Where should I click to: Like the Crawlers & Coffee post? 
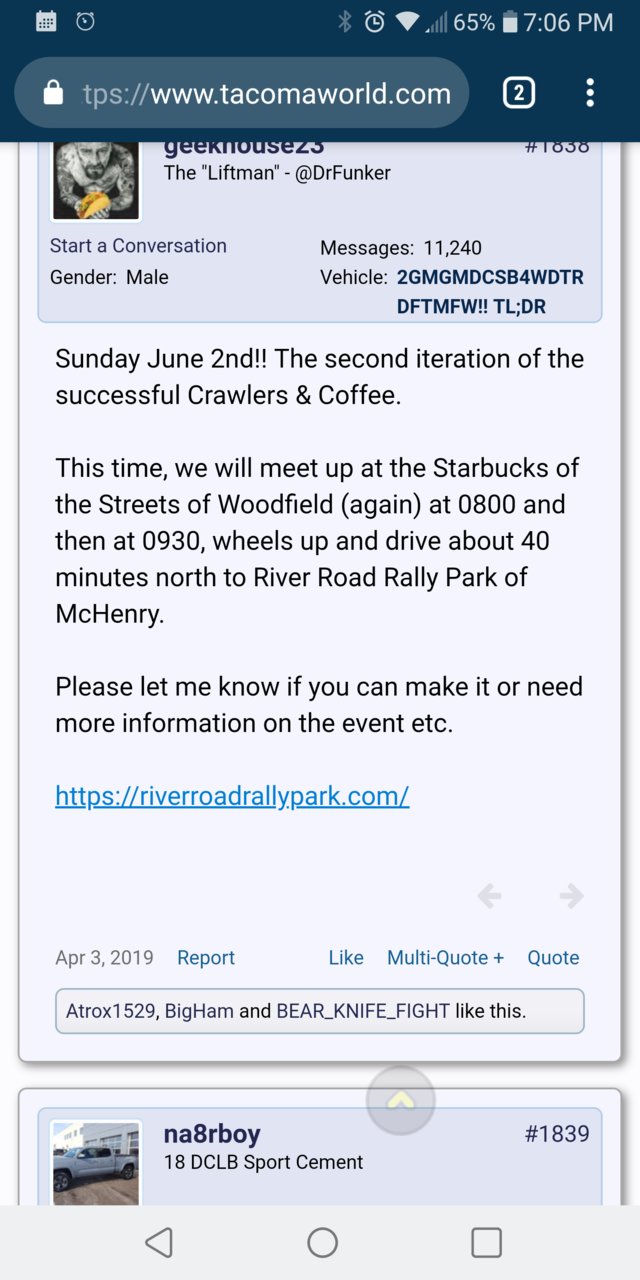[x=346, y=958]
